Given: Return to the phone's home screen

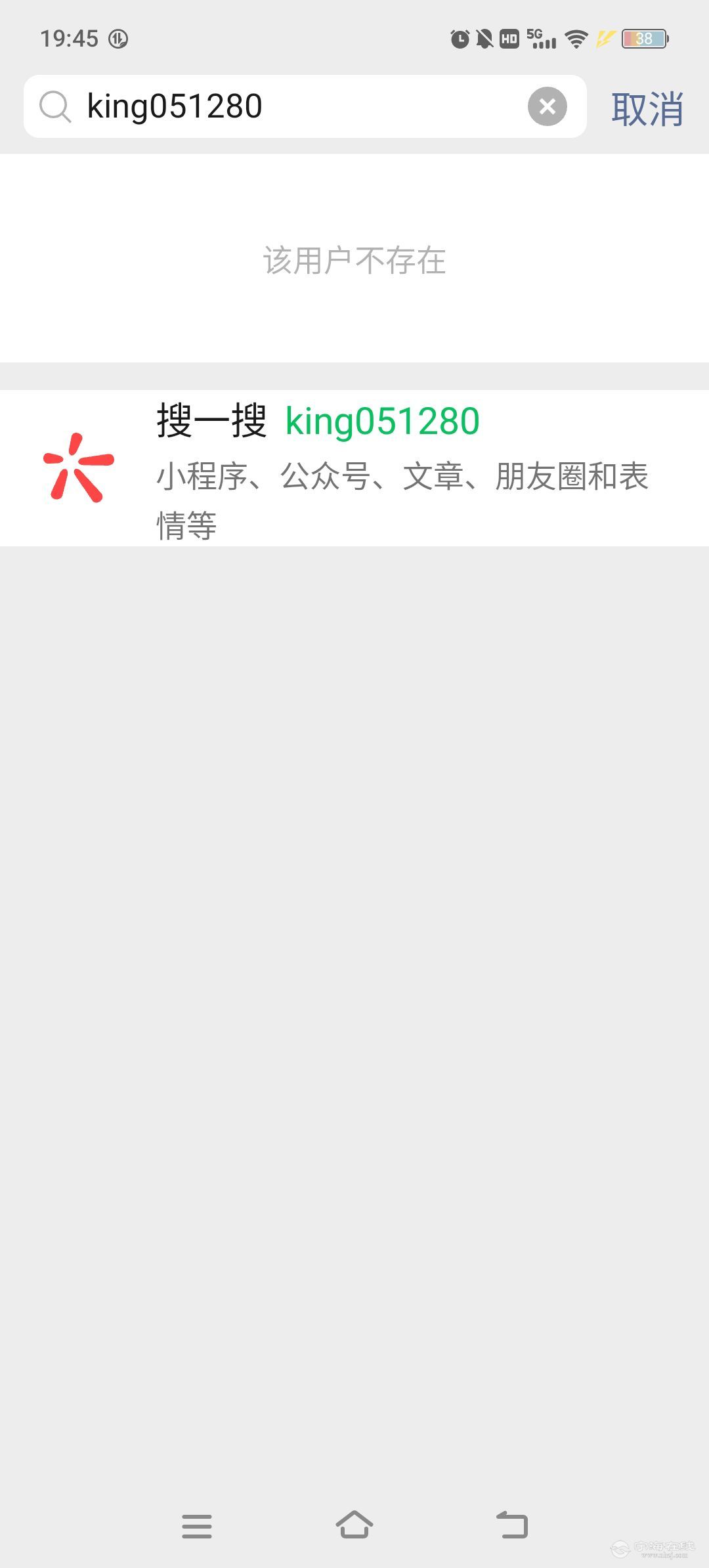Looking at the screenshot, I should point(354,1525).
